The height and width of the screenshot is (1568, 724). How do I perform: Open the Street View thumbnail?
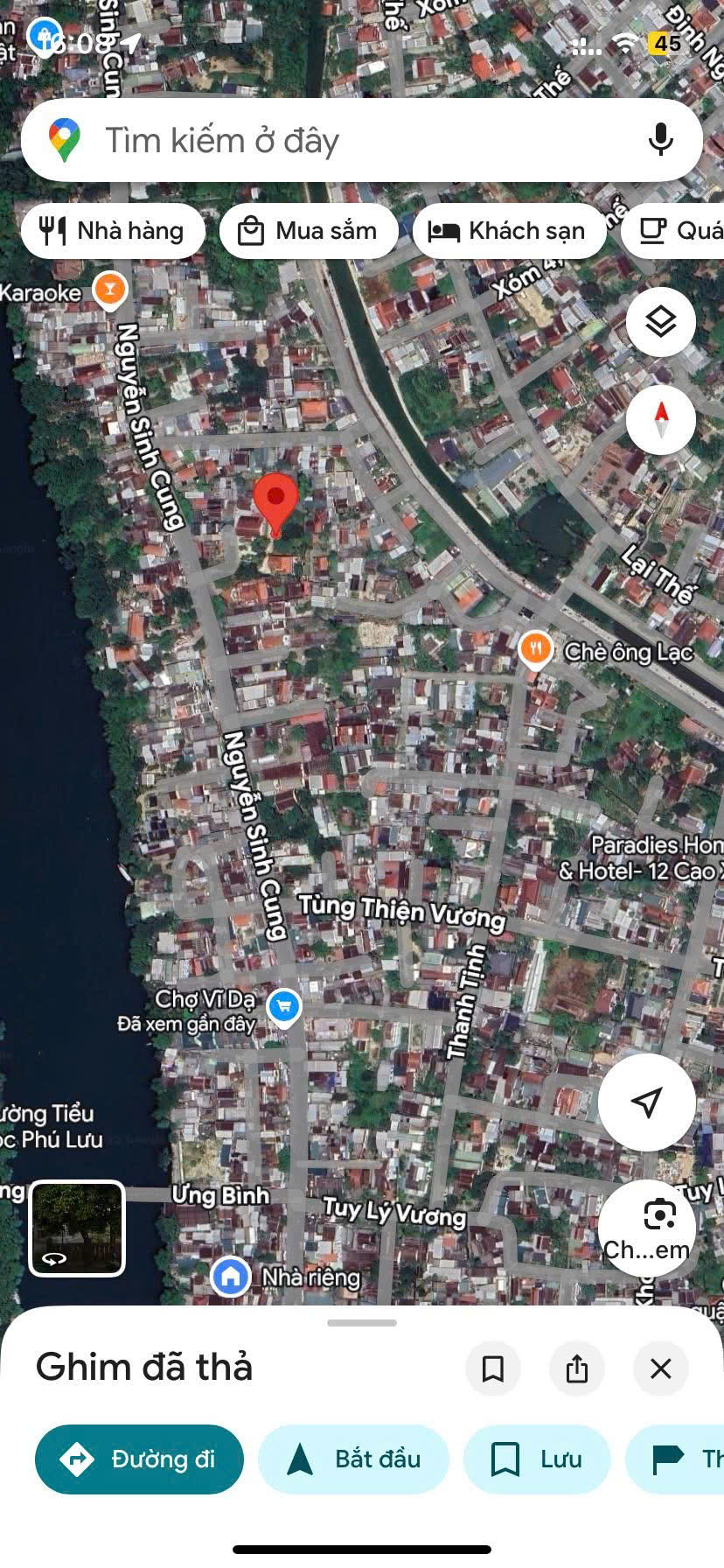[x=78, y=1228]
